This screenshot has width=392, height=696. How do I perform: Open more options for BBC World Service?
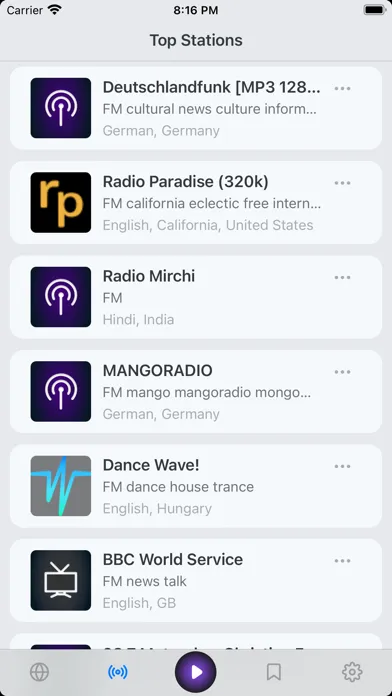342,561
